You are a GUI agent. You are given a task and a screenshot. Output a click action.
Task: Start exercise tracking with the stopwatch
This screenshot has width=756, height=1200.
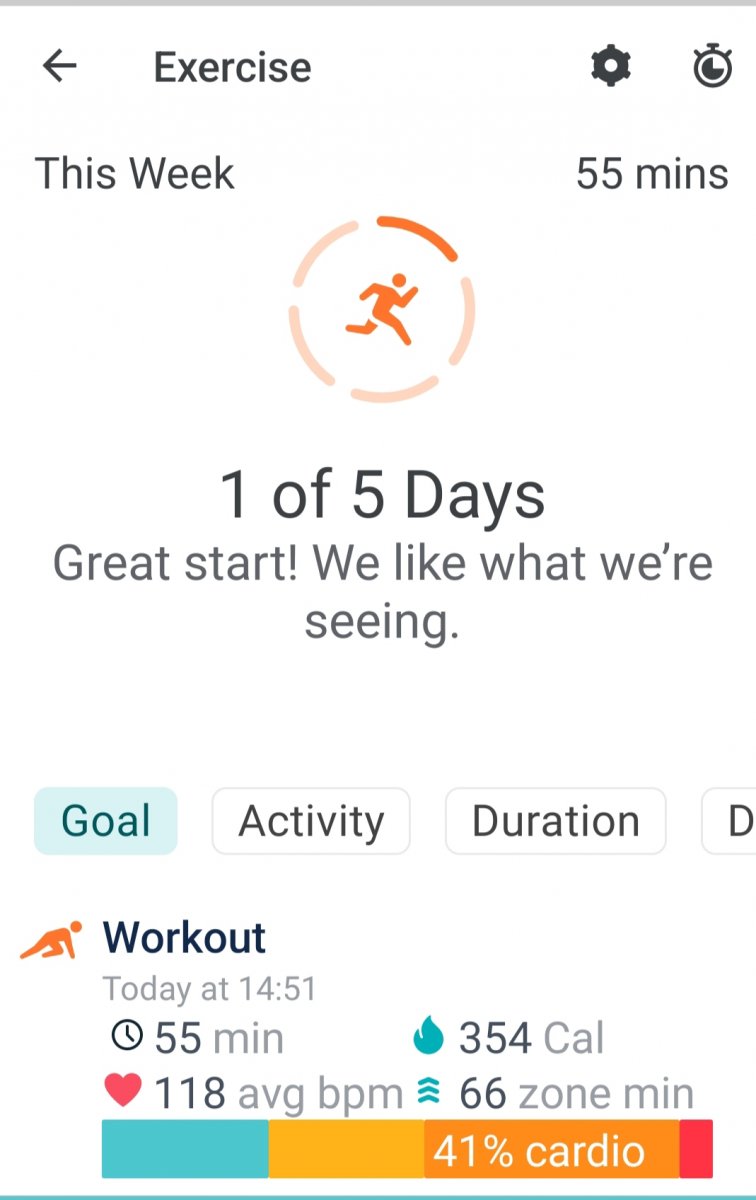click(712, 67)
